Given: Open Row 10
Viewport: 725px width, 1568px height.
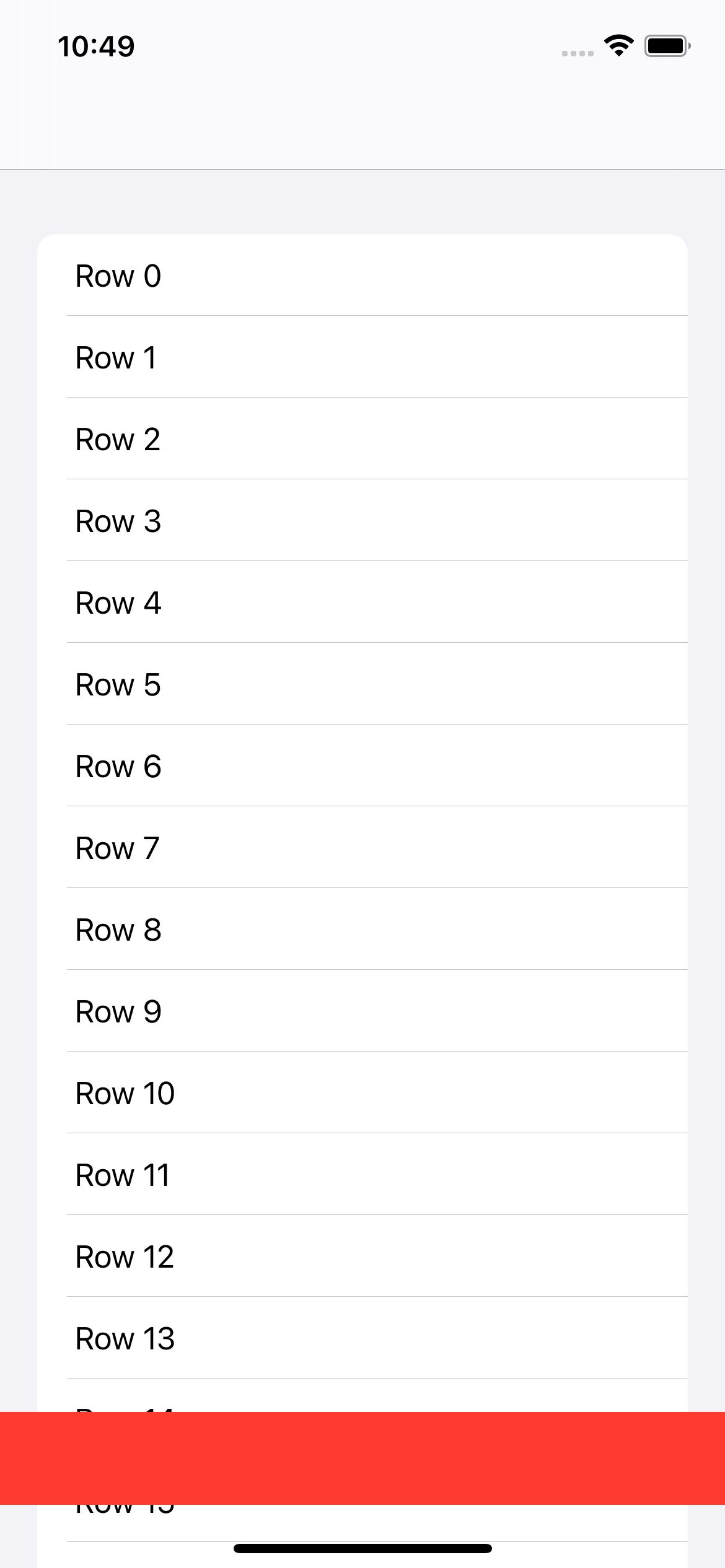Looking at the screenshot, I should (x=362, y=1093).
